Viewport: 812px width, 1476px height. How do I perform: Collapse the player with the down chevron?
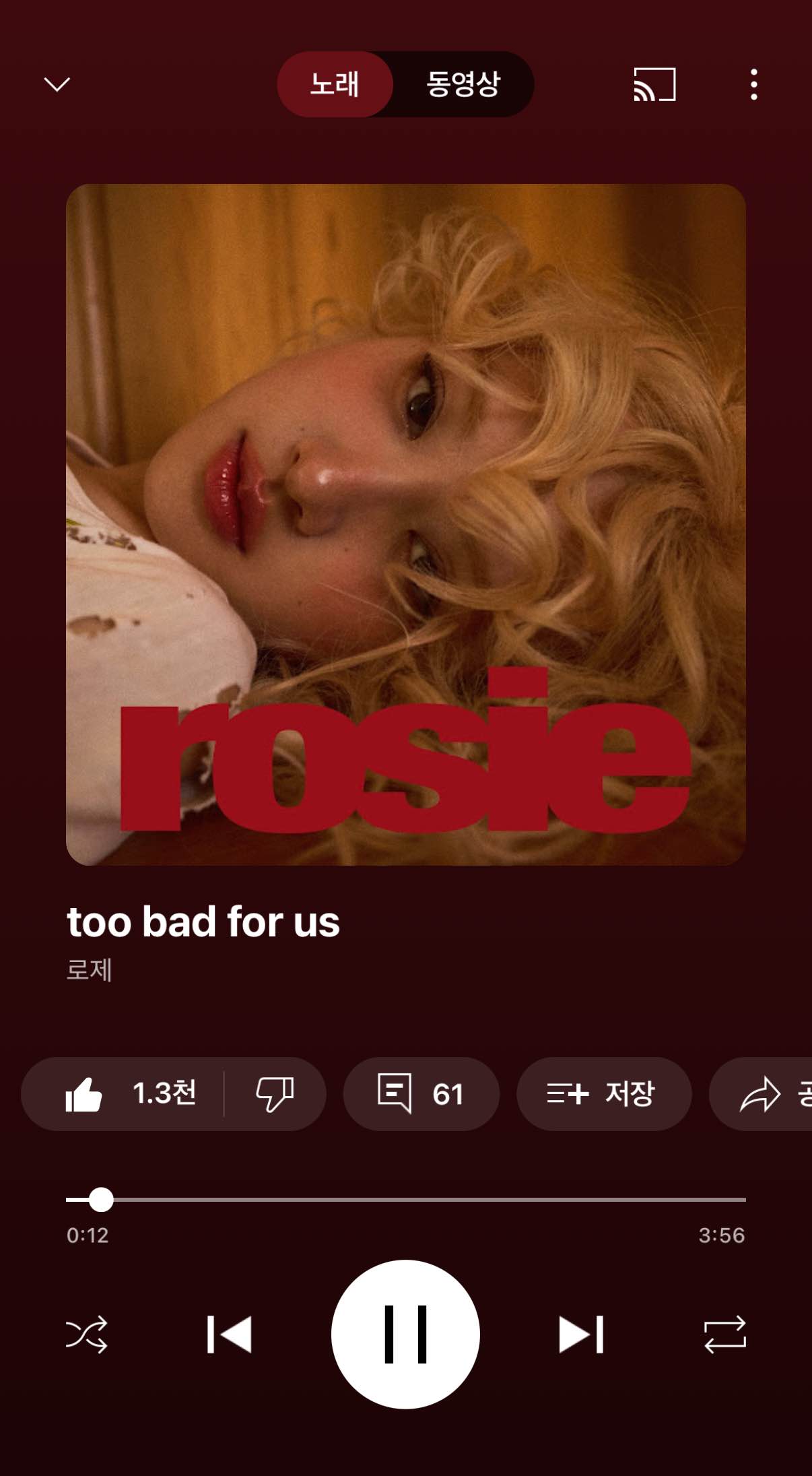57,84
